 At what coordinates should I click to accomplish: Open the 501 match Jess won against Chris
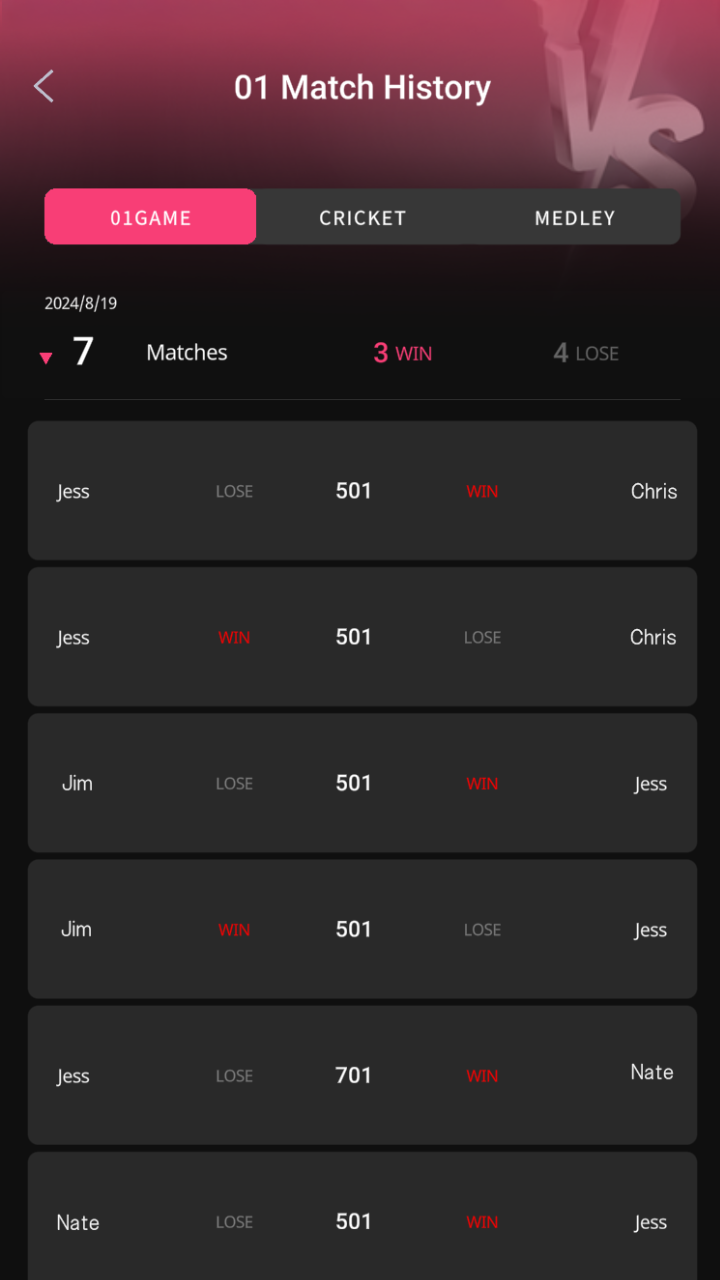pyautogui.click(x=362, y=637)
